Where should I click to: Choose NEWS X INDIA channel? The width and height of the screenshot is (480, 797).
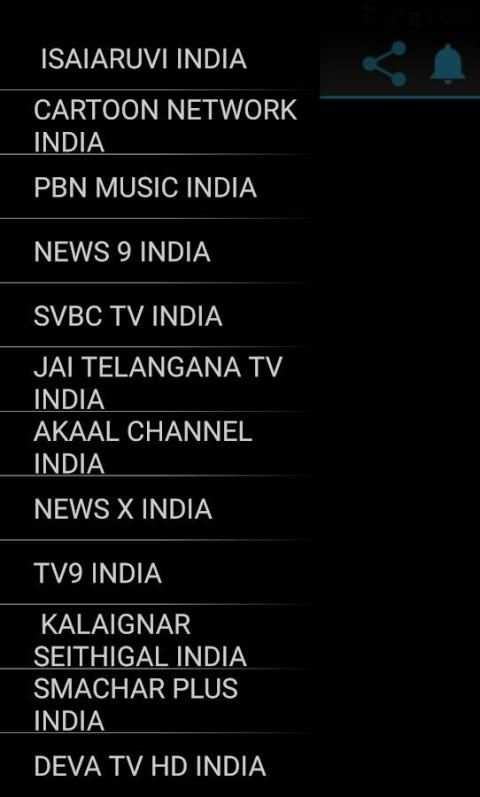156,508
